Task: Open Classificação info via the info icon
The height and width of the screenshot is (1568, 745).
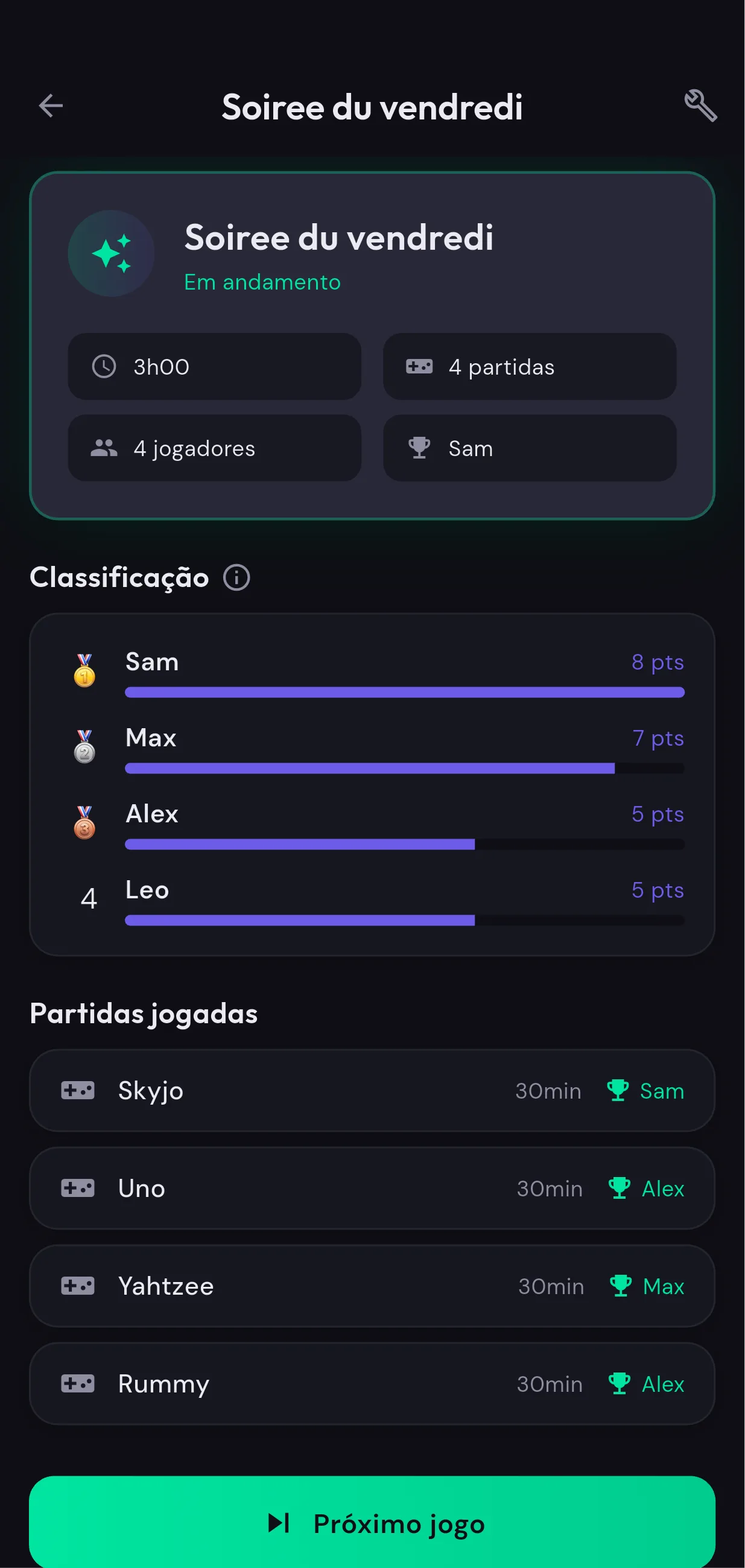Action: 236,577
